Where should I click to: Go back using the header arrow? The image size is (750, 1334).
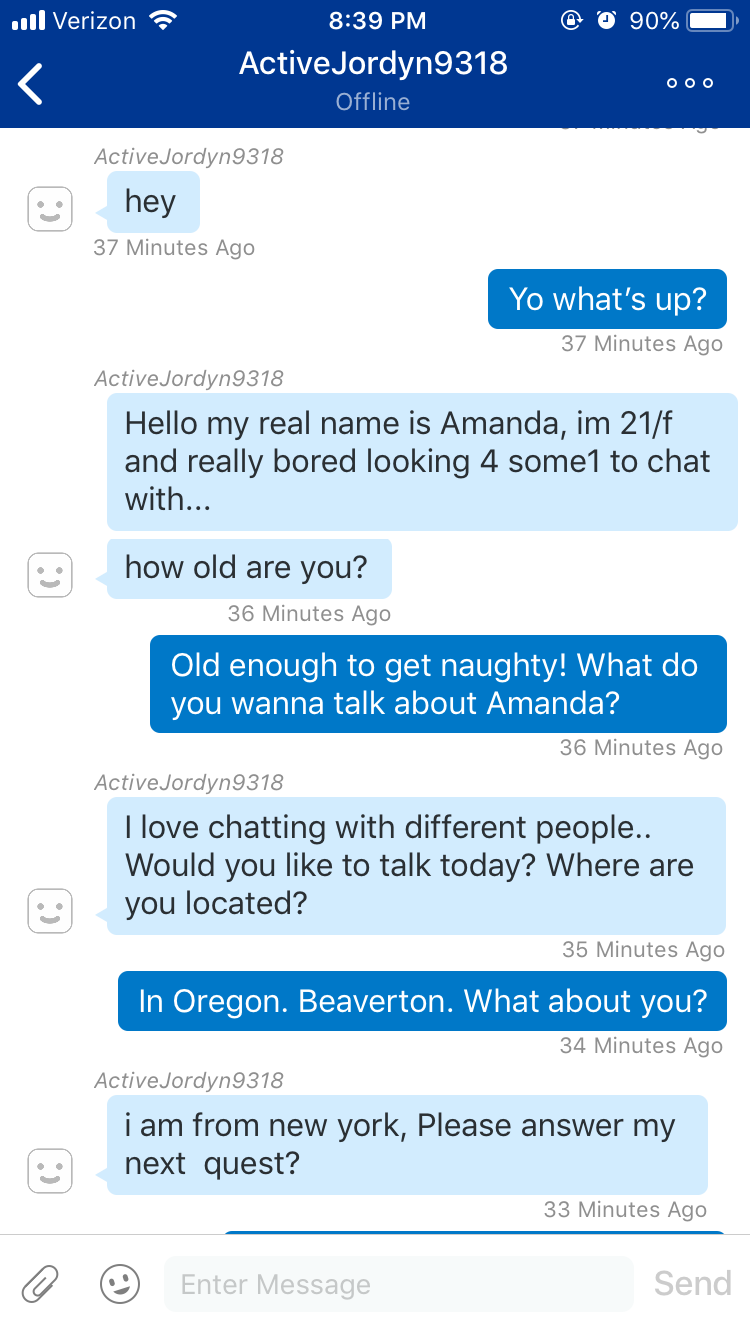(x=32, y=84)
